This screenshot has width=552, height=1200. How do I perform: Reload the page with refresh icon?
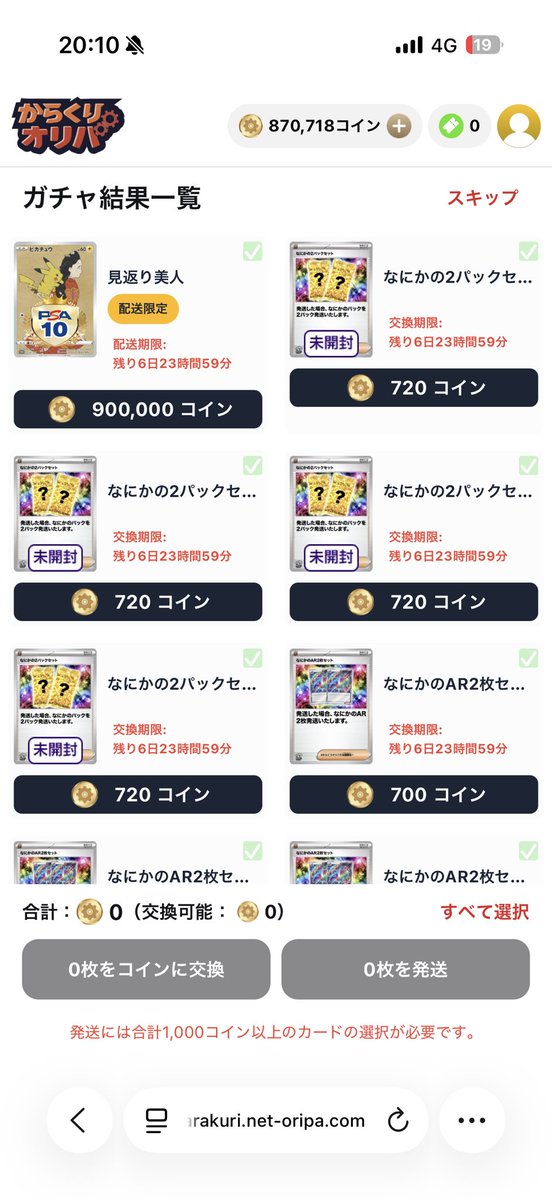click(398, 1120)
